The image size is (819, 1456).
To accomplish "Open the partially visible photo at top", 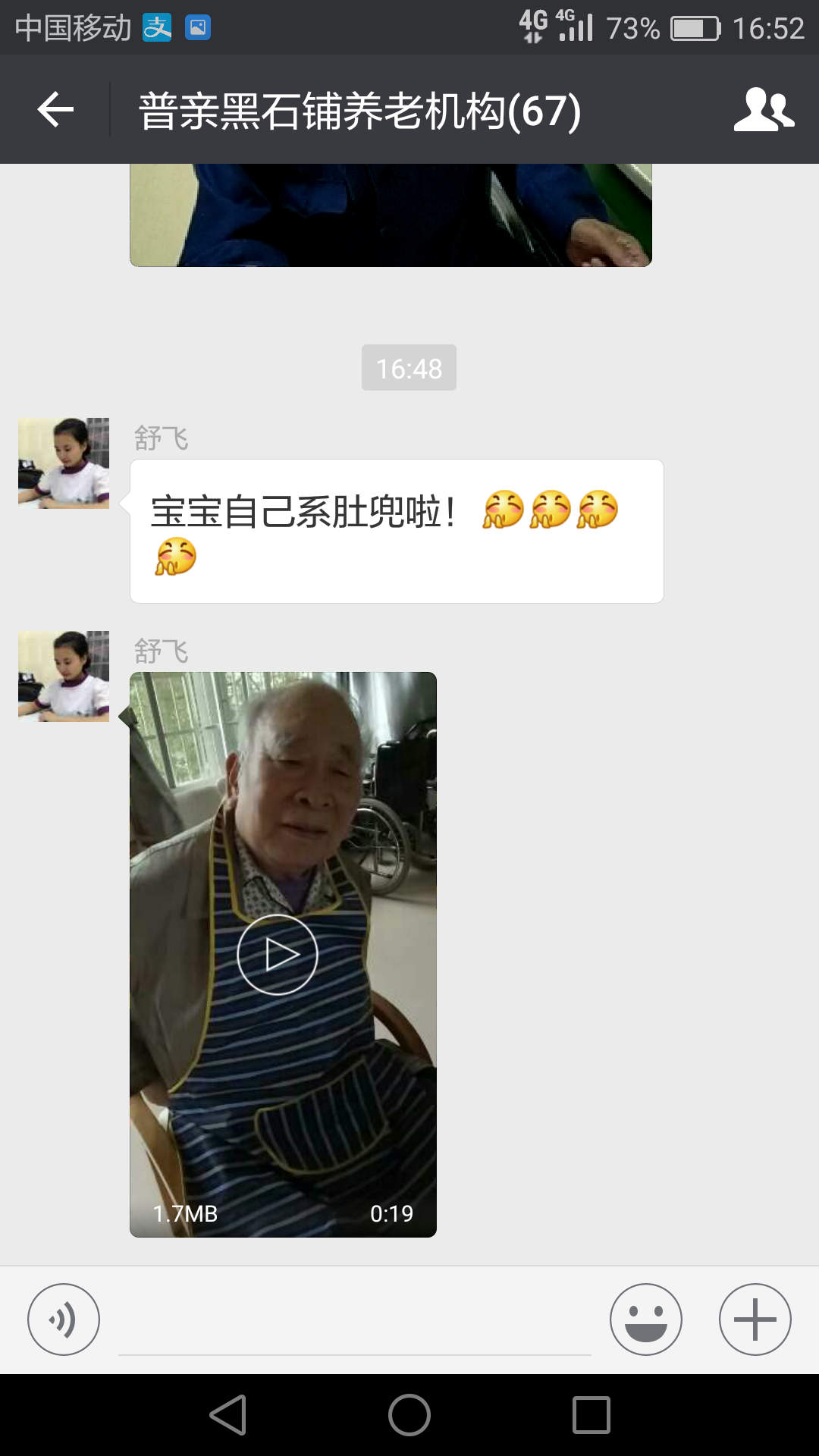I will [x=391, y=215].
